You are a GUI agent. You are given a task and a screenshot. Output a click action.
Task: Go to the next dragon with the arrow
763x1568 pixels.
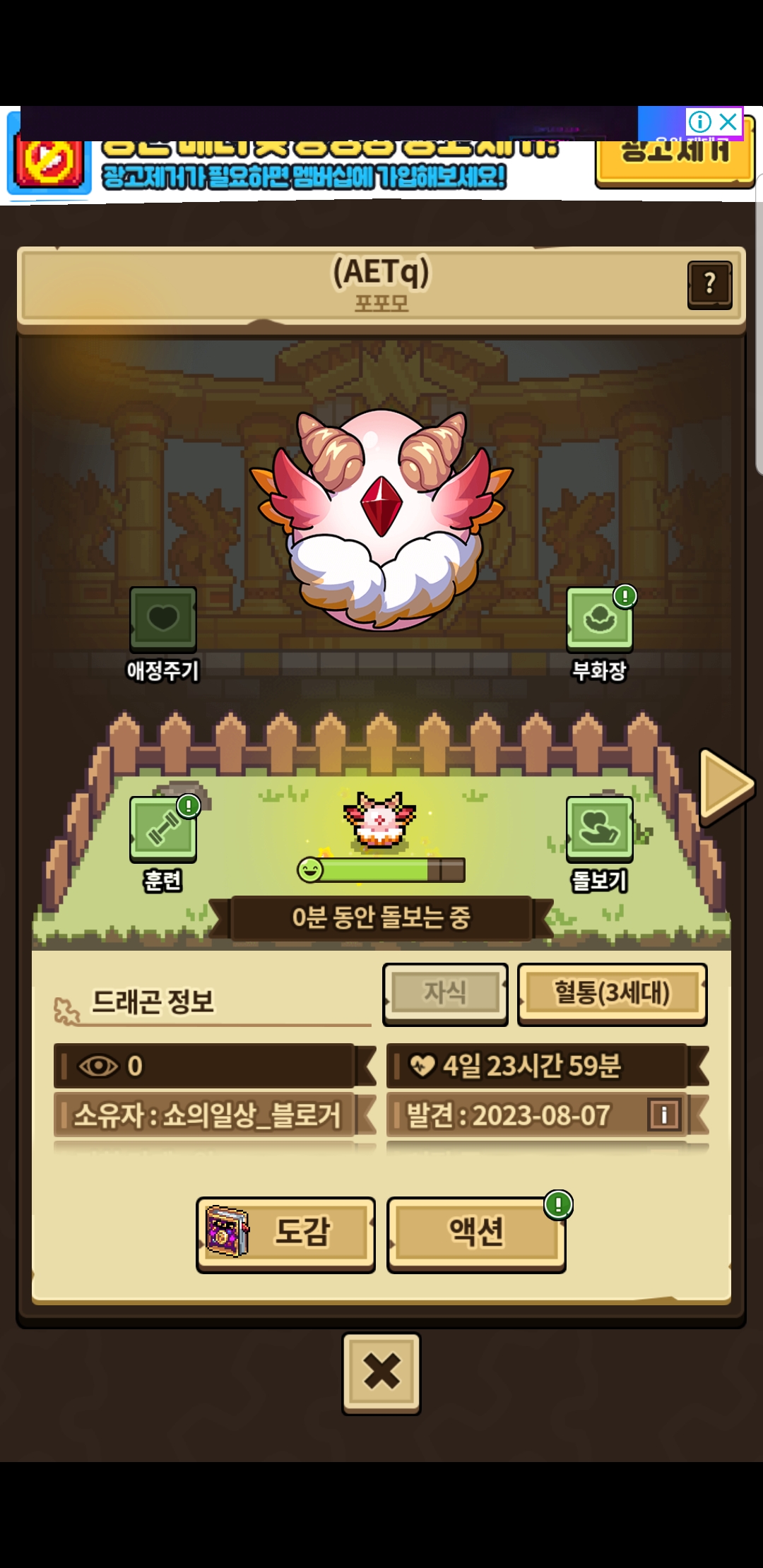(726, 785)
